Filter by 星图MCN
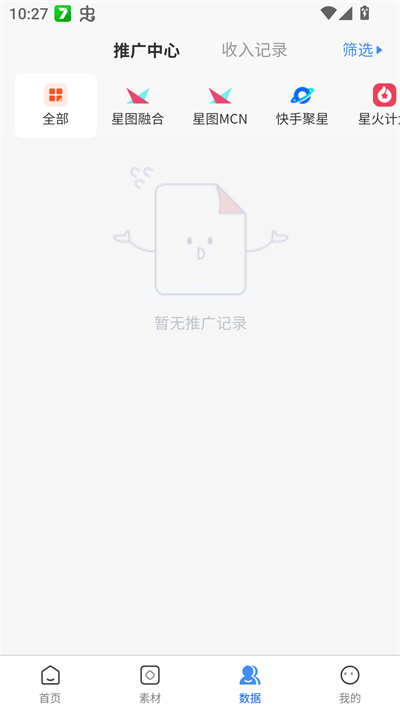 click(220, 105)
